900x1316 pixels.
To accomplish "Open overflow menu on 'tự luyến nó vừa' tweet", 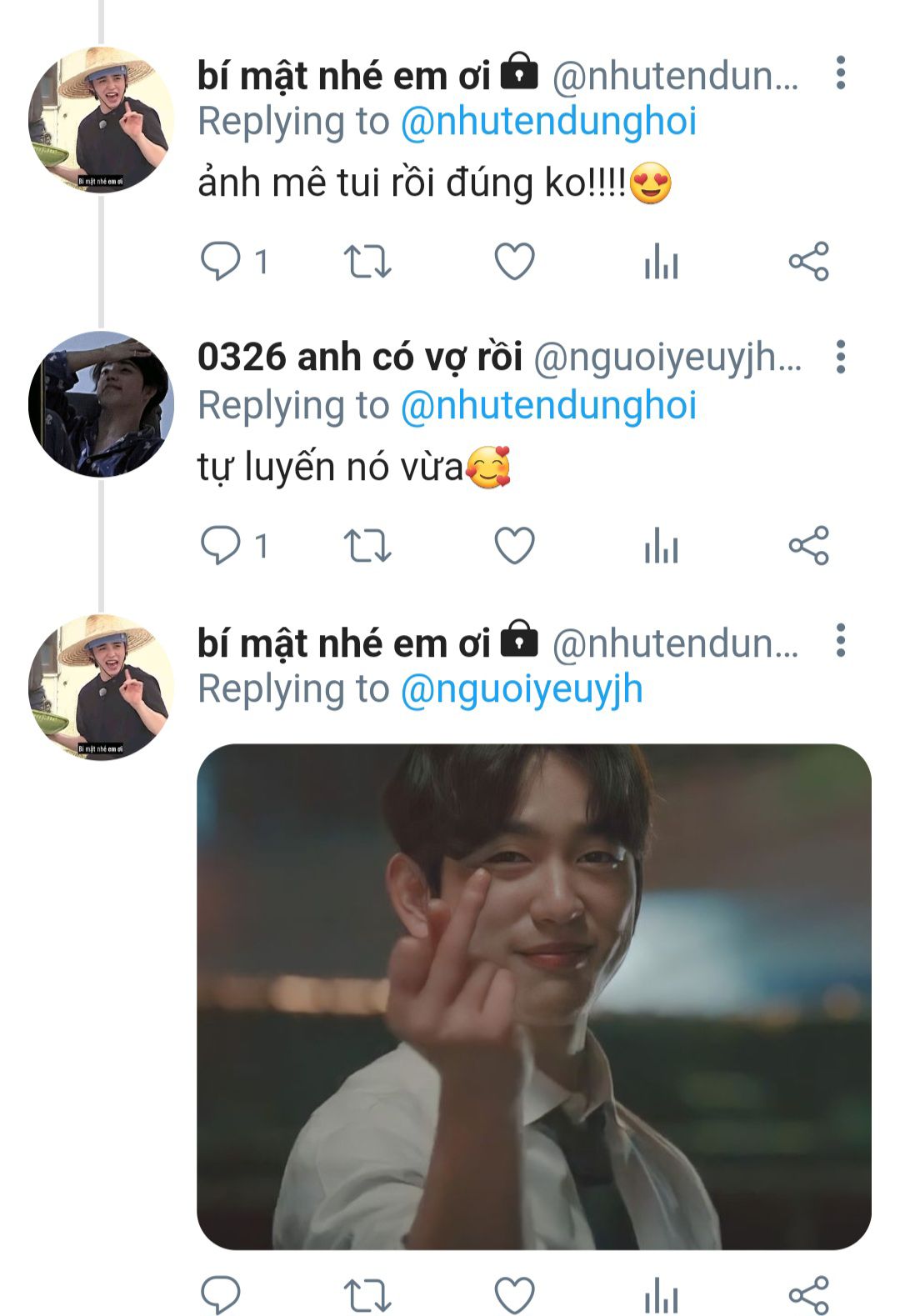I will (x=840, y=357).
